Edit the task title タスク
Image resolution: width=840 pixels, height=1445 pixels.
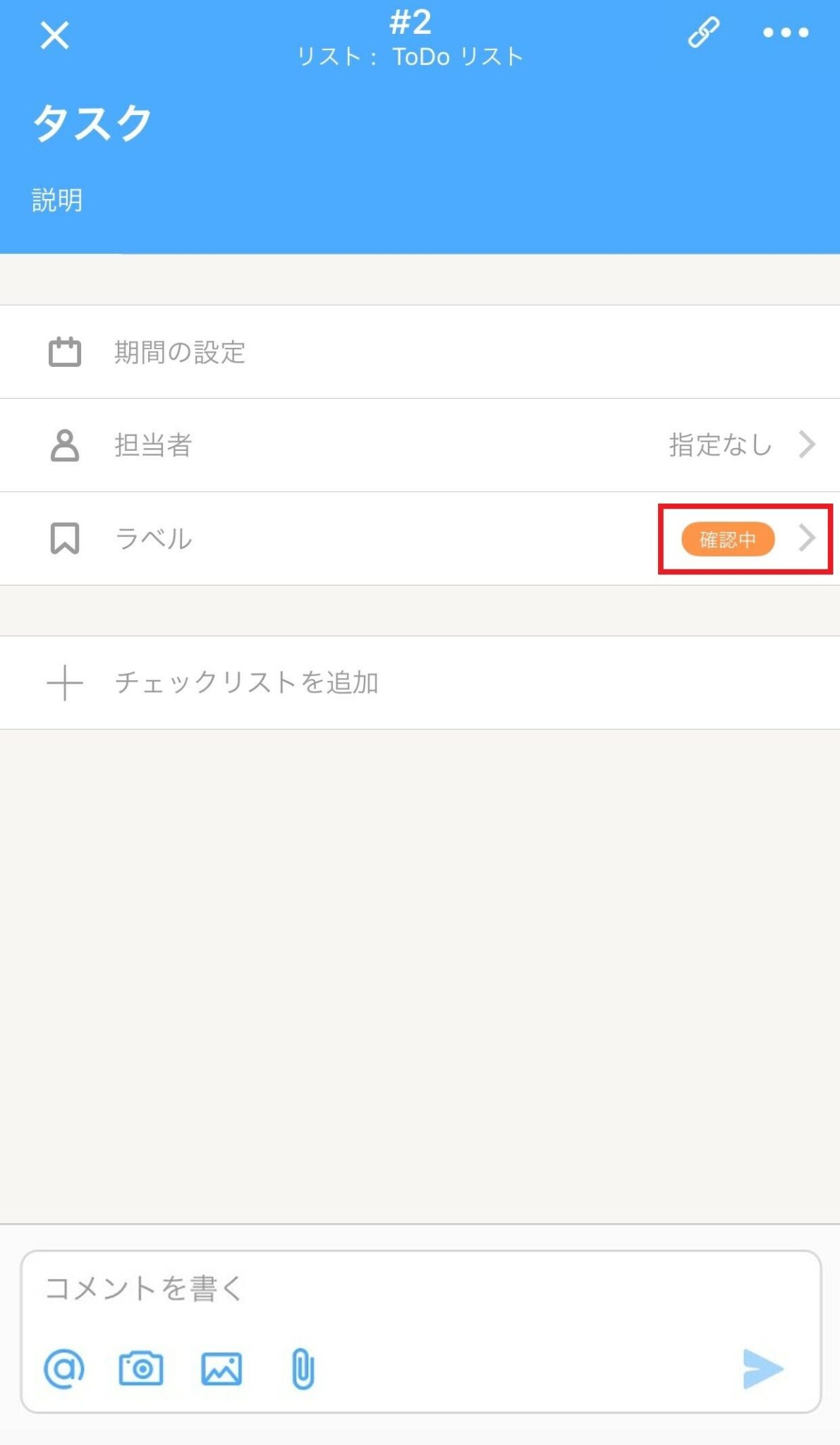[x=92, y=123]
